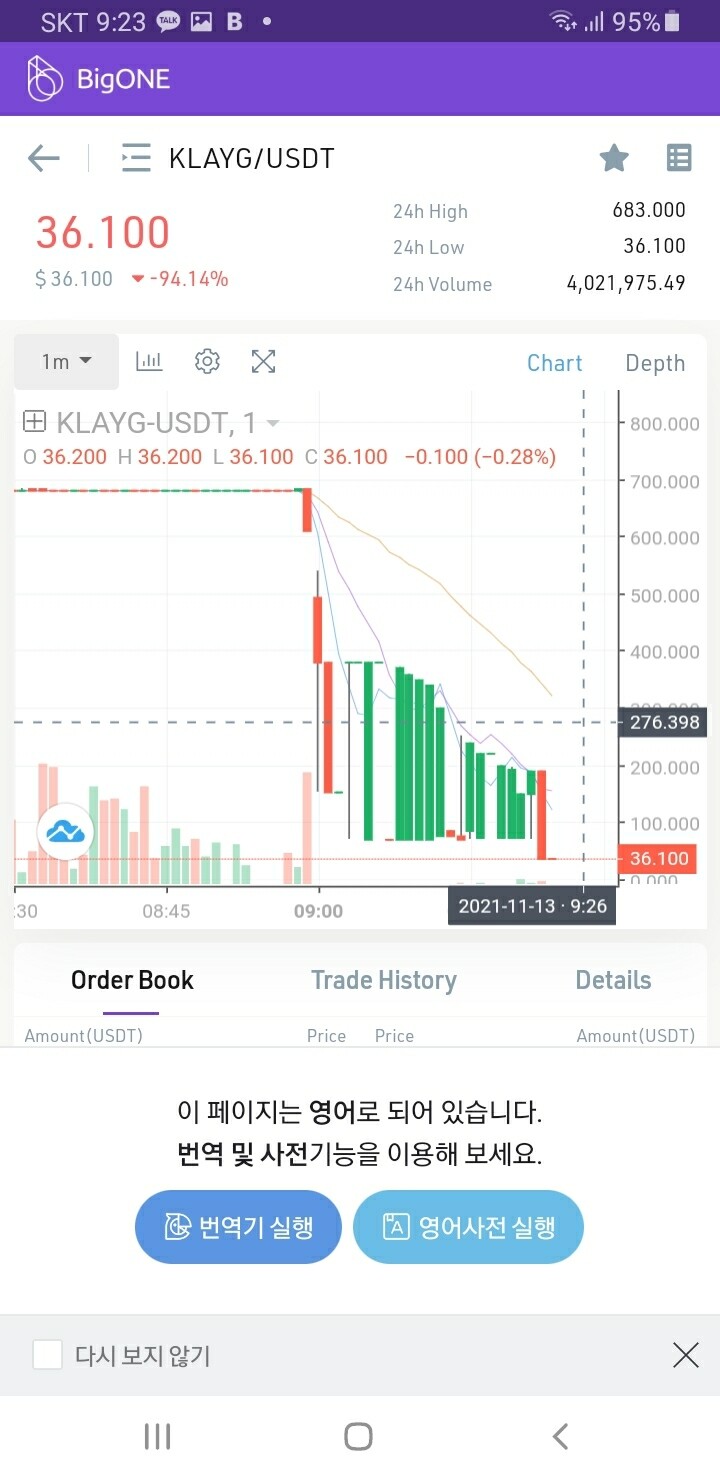Viewport: 720px width, 1480px height.
Task: Tap the cloud chart logo button
Action: (x=65, y=830)
